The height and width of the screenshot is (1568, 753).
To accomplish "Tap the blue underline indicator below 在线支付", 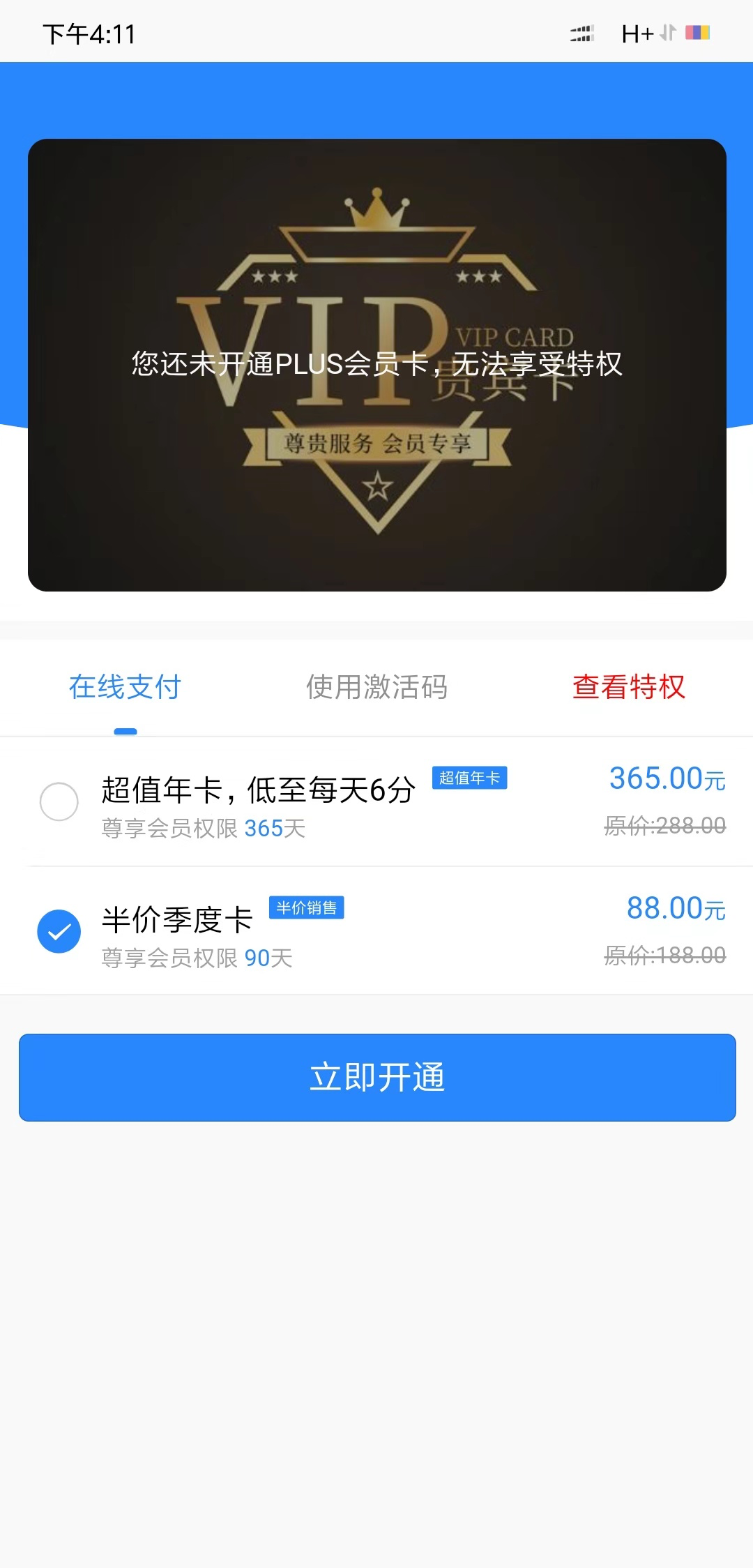I will pos(125,731).
